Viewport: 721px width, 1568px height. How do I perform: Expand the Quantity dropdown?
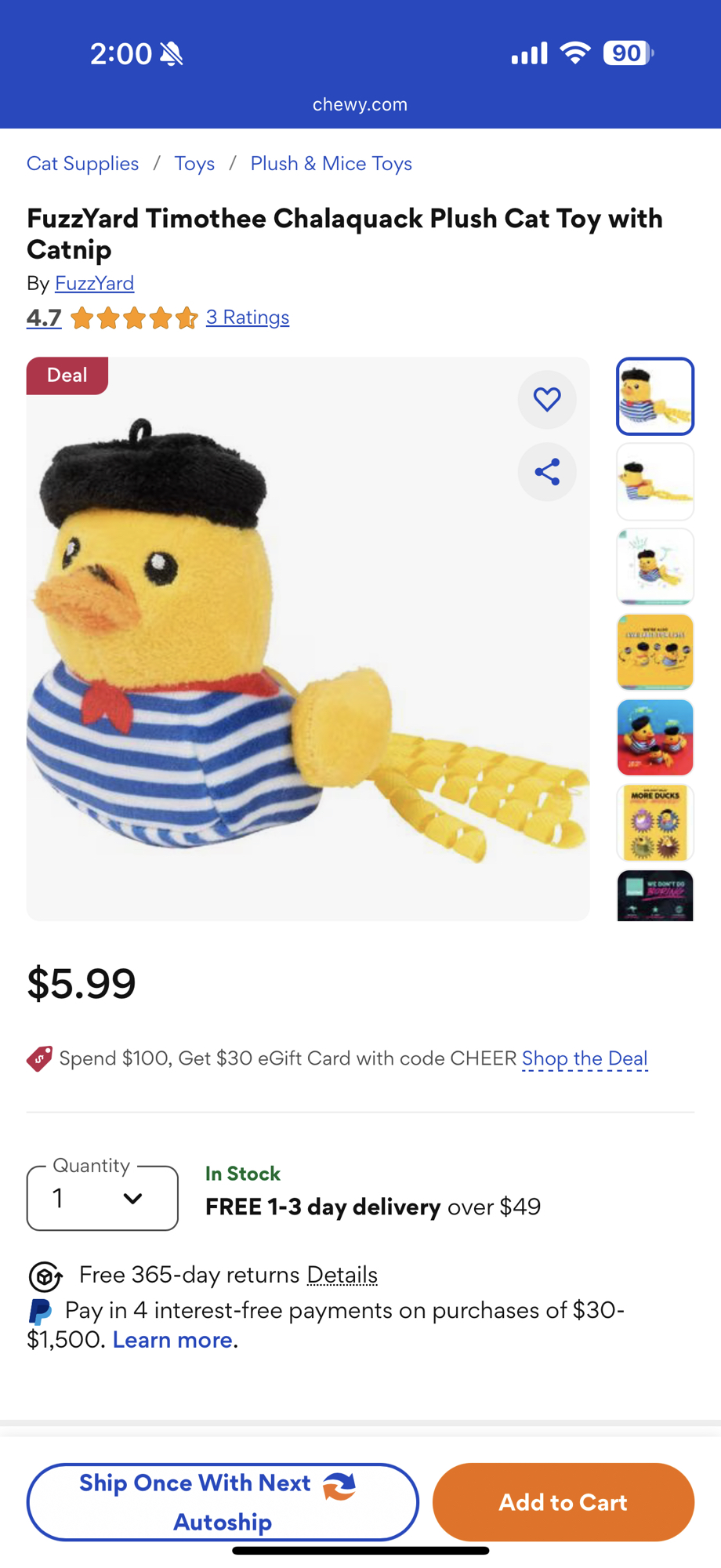[103, 1198]
